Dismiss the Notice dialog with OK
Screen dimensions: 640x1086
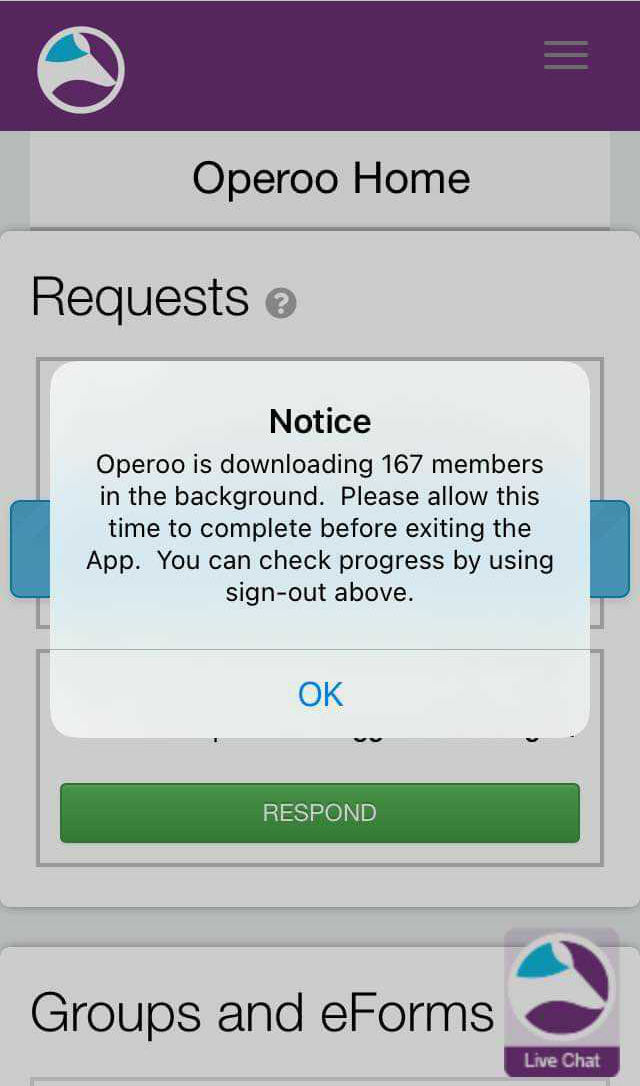tap(320, 694)
